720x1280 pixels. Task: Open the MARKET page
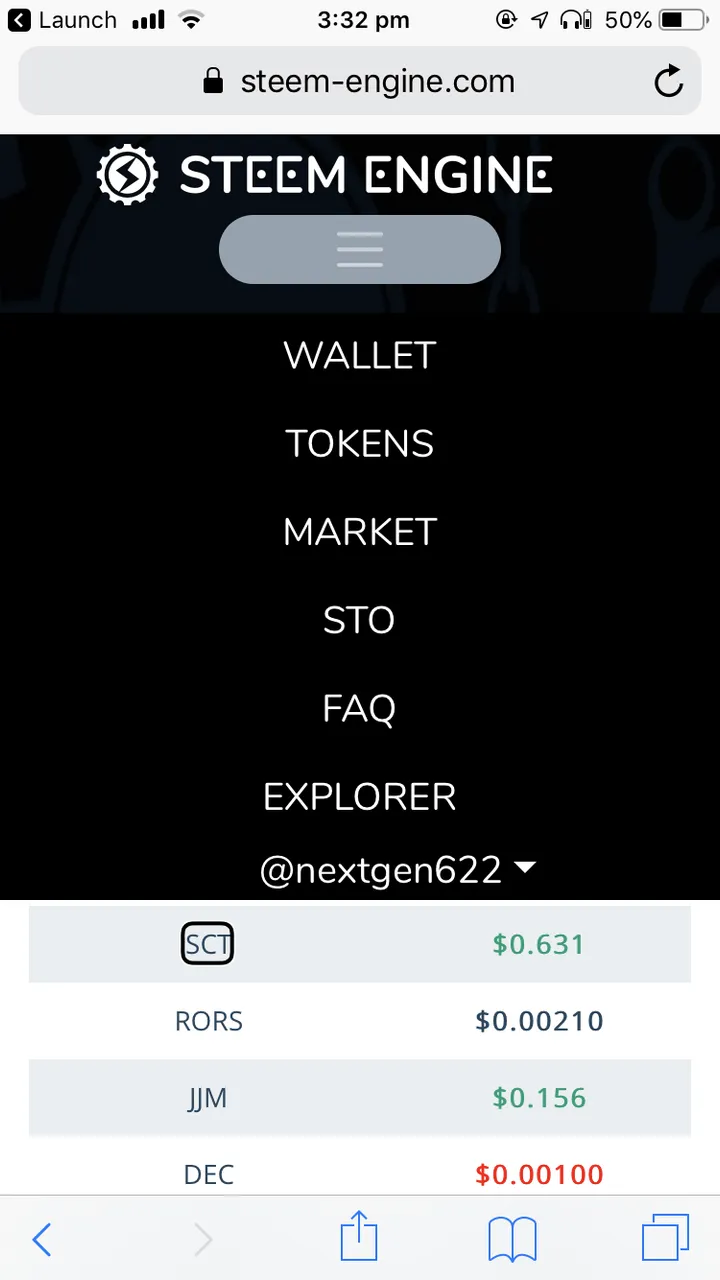point(359,532)
